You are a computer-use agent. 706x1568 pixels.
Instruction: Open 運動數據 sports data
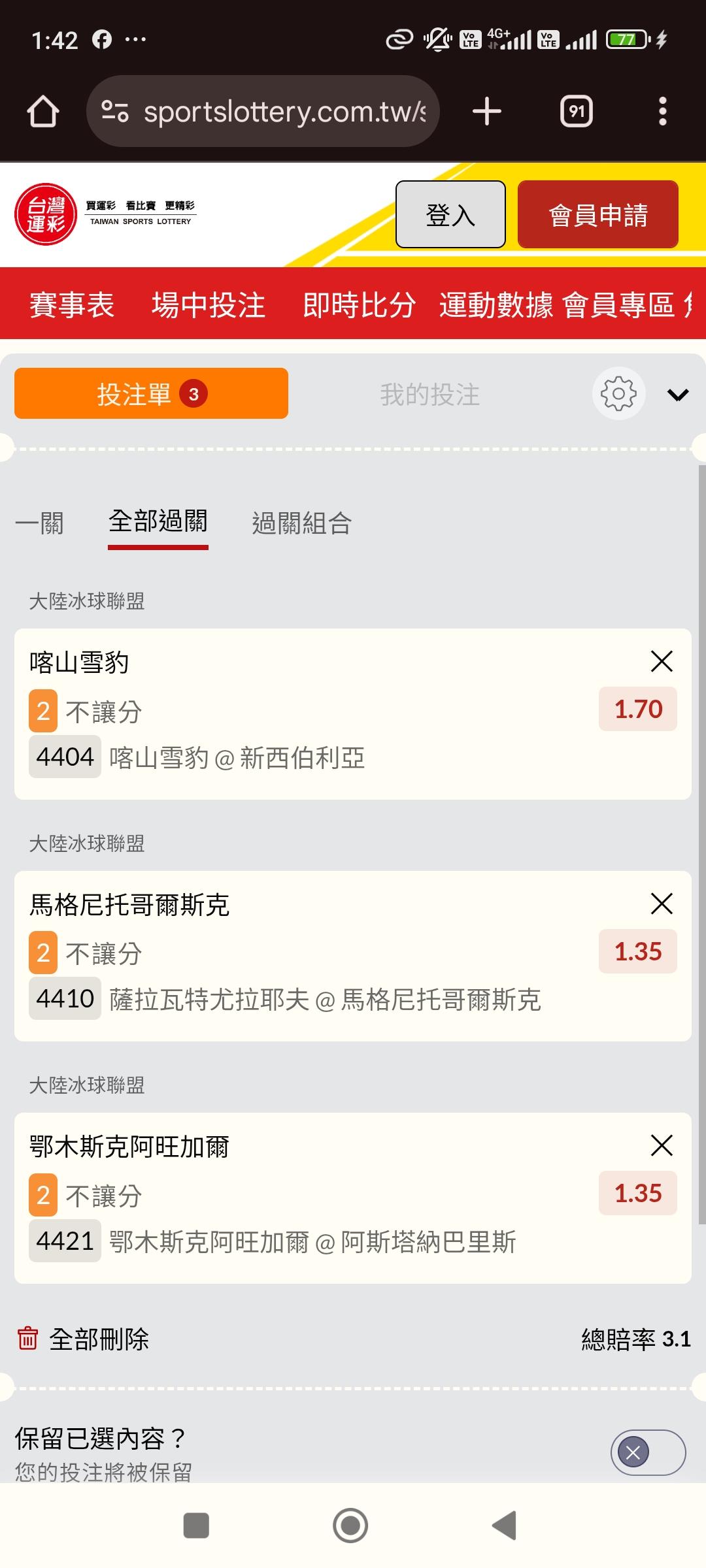coord(496,304)
